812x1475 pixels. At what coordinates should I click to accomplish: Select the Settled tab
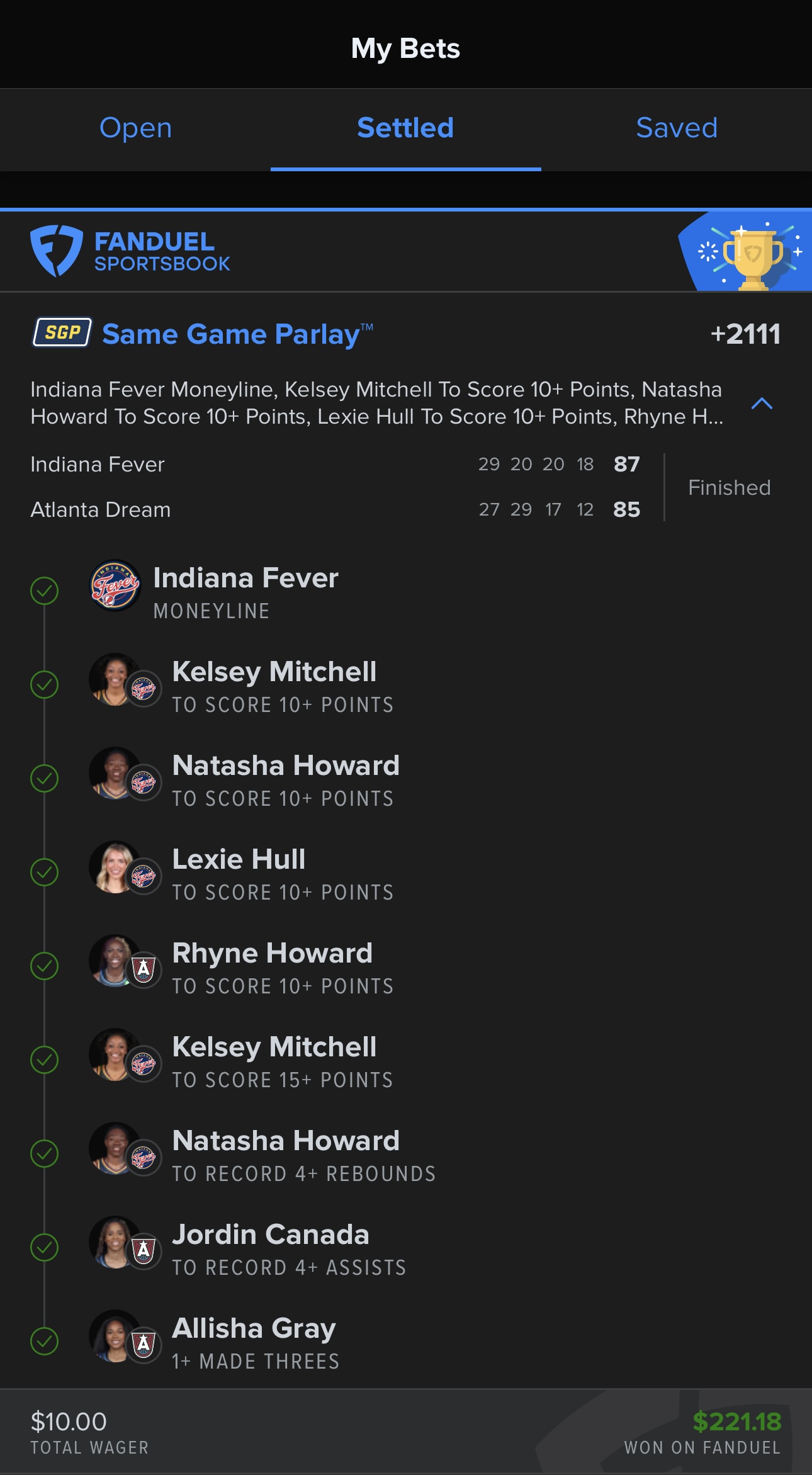coord(405,128)
